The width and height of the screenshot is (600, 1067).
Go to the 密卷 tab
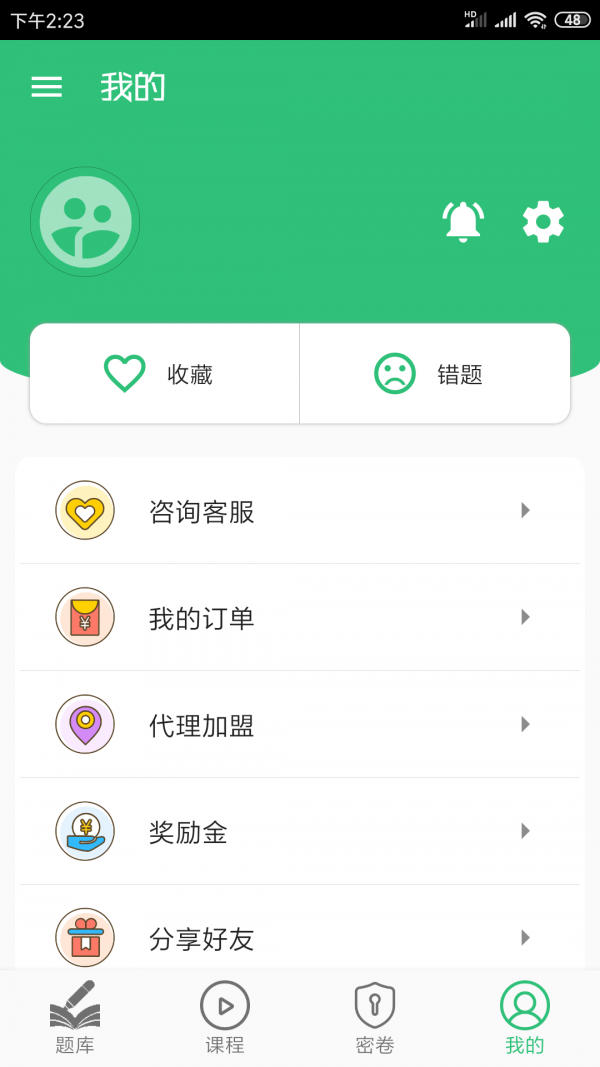click(375, 1017)
